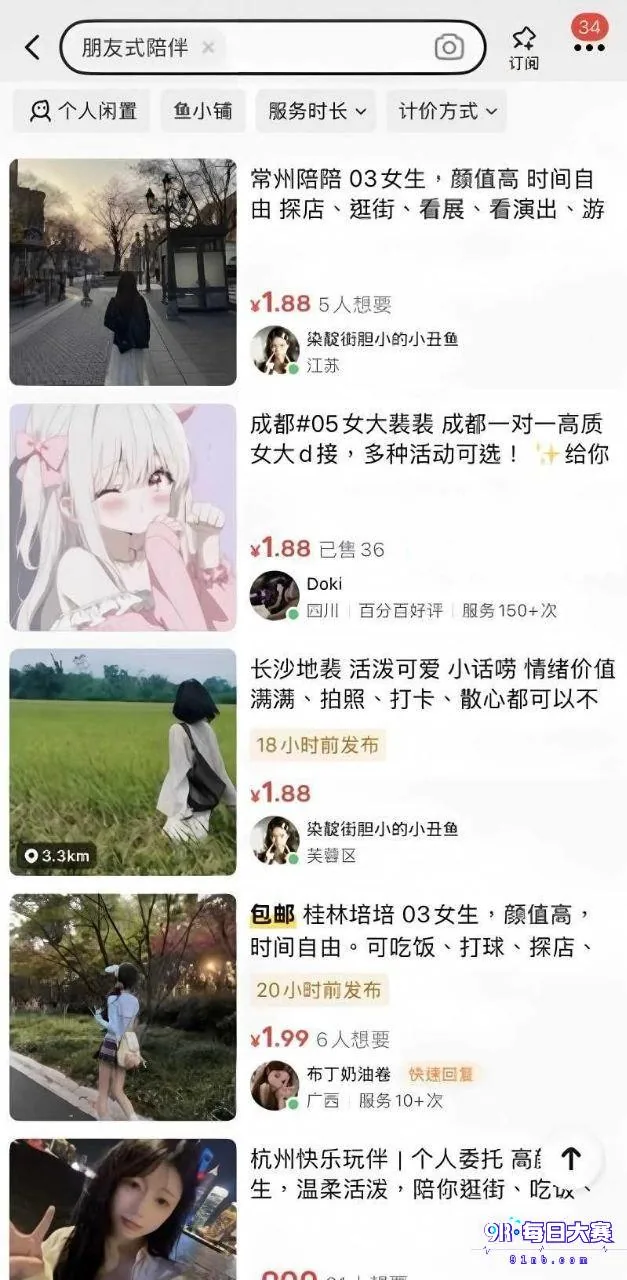The height and width of the screenshot is (1280, 627).
Task: Open the three-dot overflow menu
Action: click(589, 47)
